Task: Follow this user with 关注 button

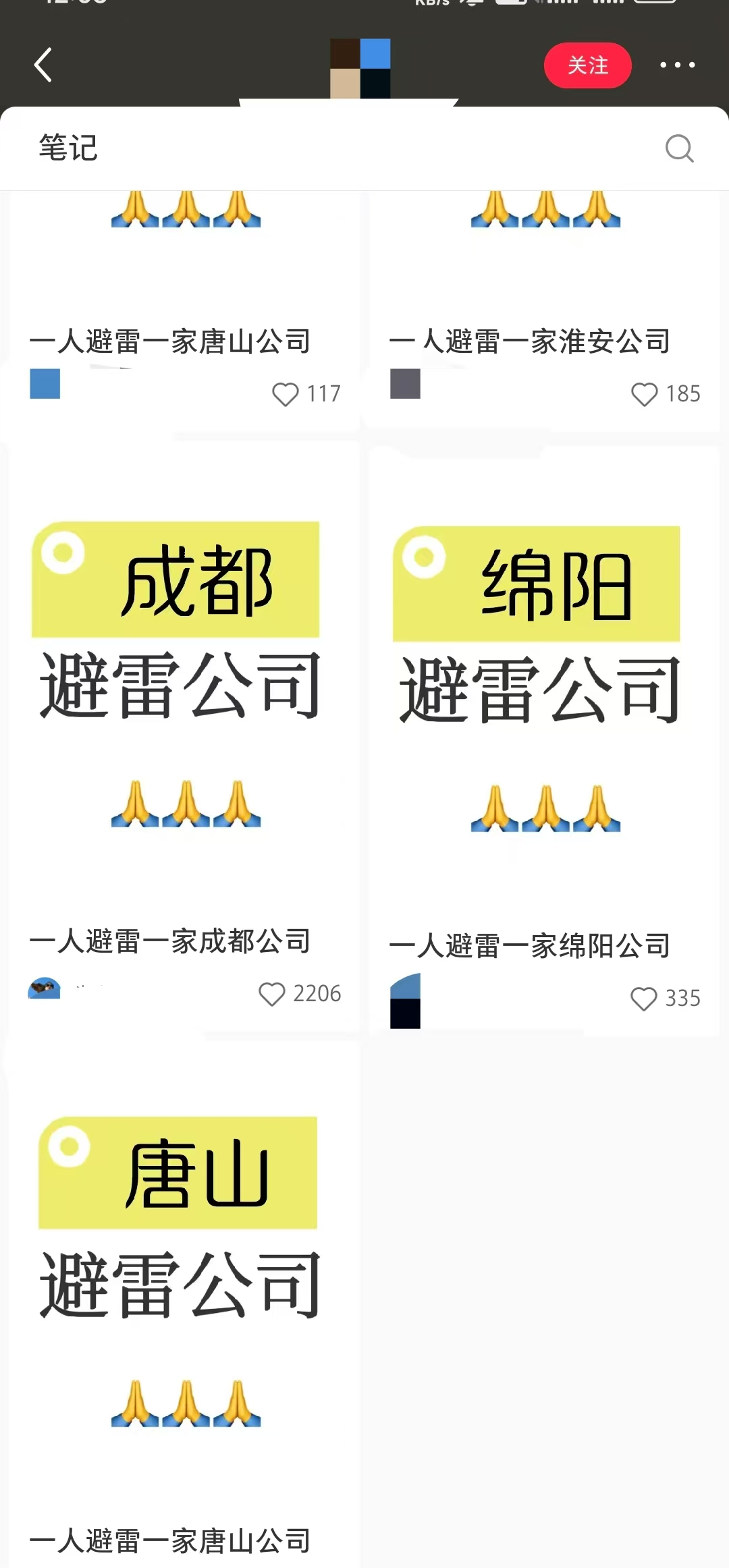Action: tap(587, 65)
